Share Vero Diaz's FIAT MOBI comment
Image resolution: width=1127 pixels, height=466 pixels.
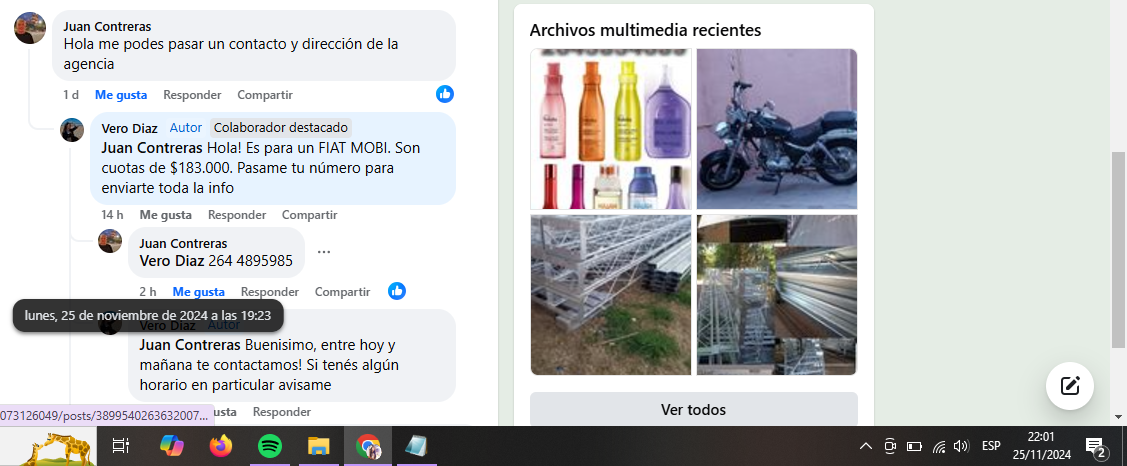[x=309, y=215]
